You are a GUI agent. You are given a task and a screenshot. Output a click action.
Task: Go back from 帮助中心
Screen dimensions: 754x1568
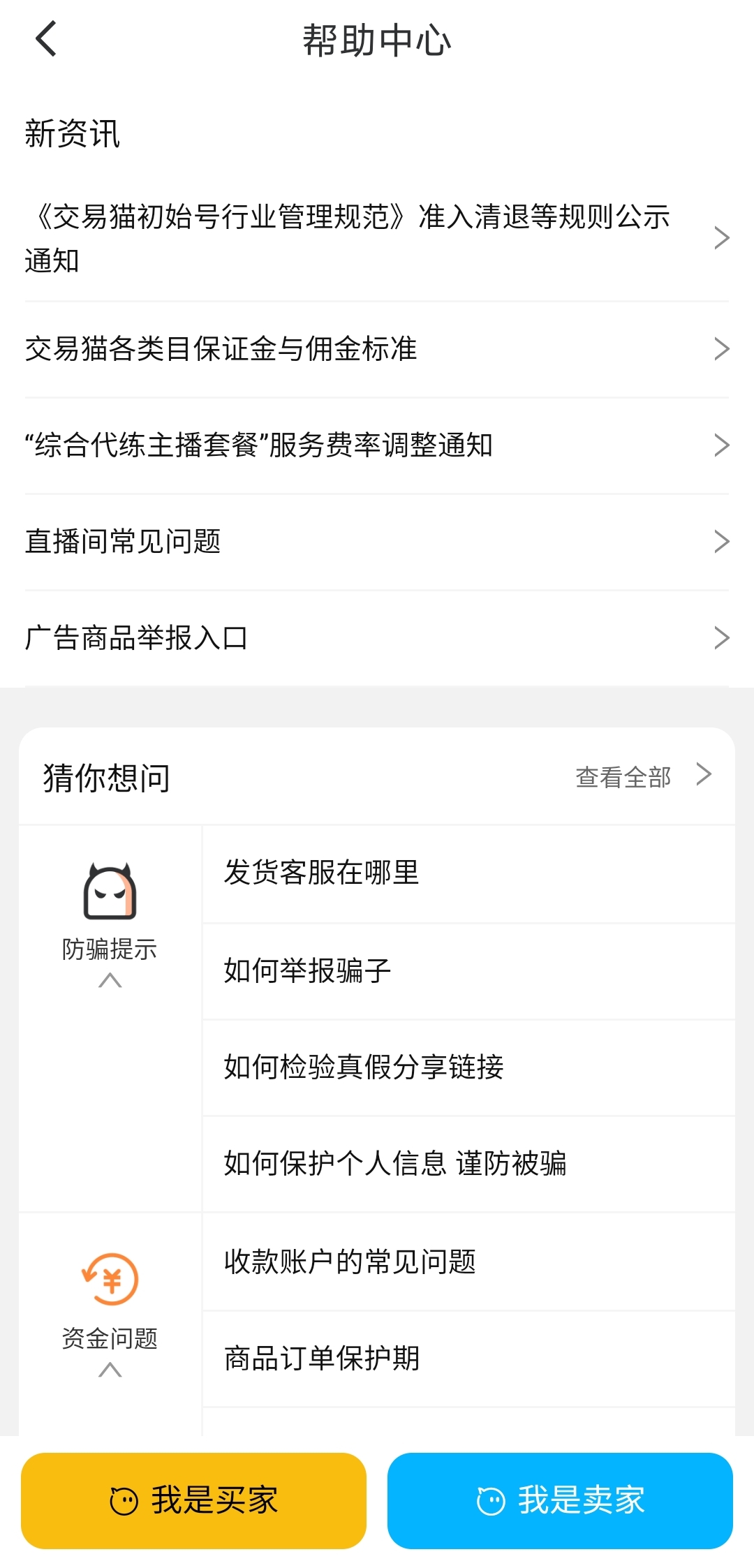(46, 39)
